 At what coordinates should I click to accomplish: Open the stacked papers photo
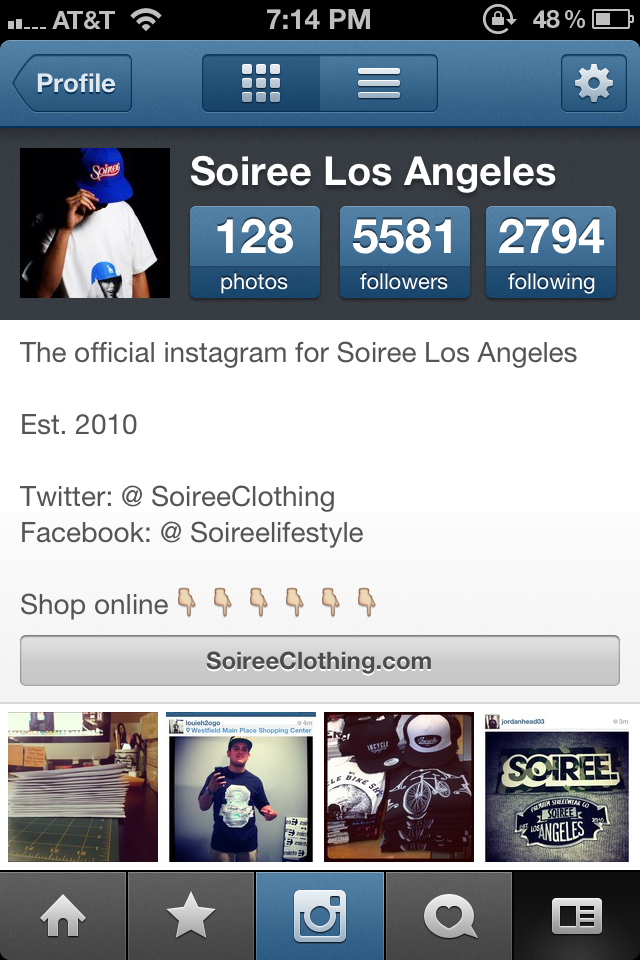coord(83,786)
